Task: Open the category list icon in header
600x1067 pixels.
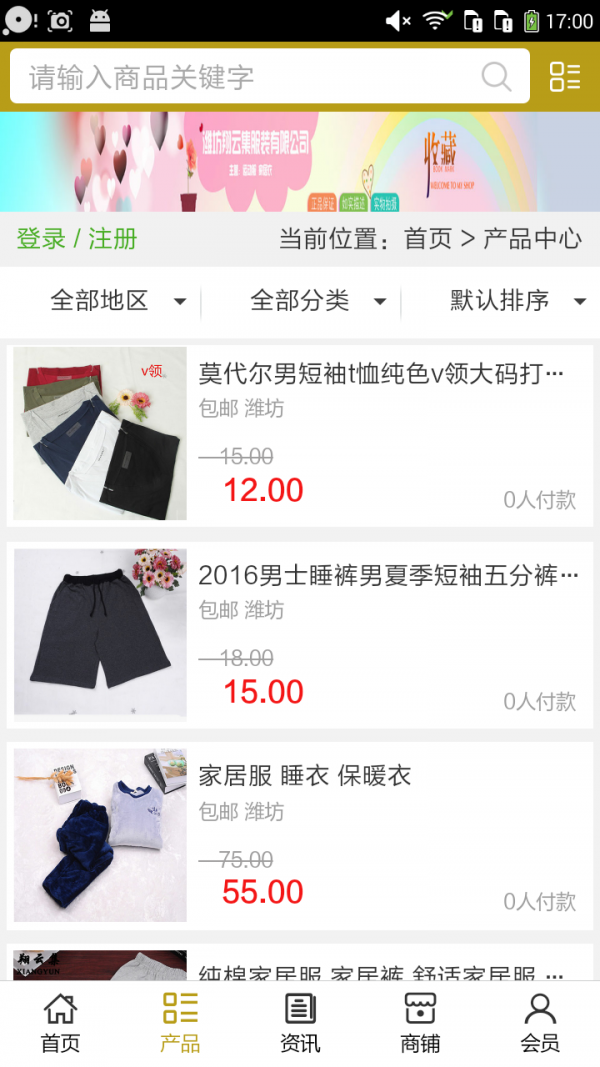Action: tap(565, 77)
